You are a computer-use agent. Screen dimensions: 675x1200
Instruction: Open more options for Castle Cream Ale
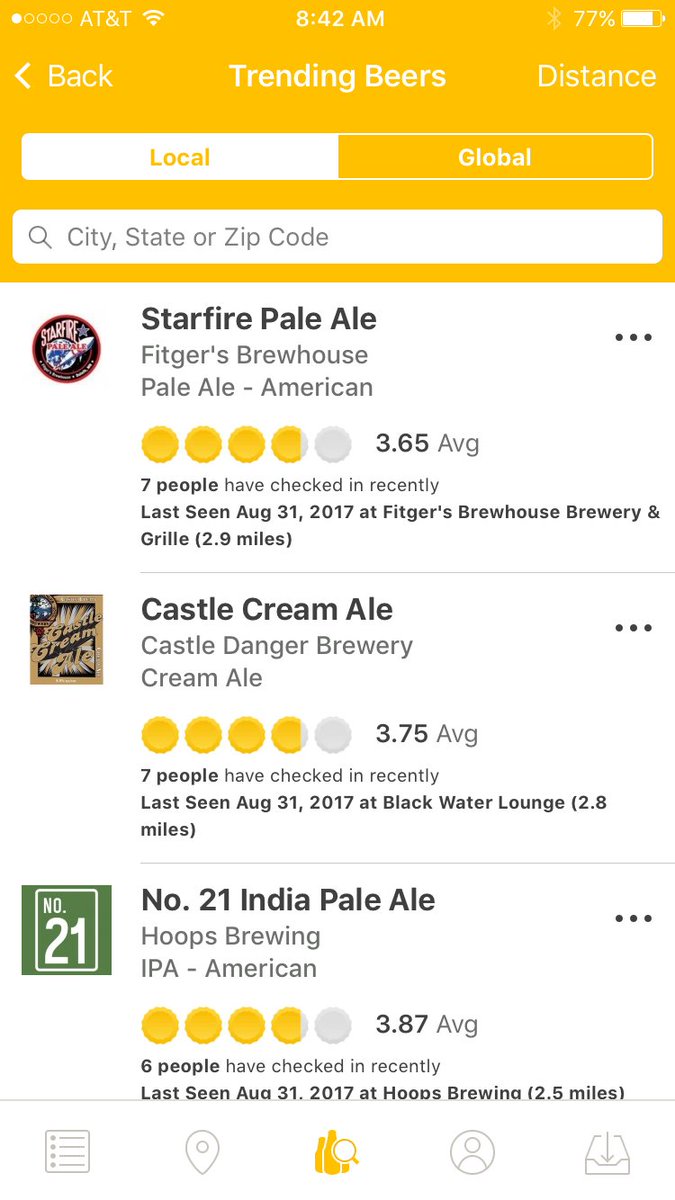633,628
